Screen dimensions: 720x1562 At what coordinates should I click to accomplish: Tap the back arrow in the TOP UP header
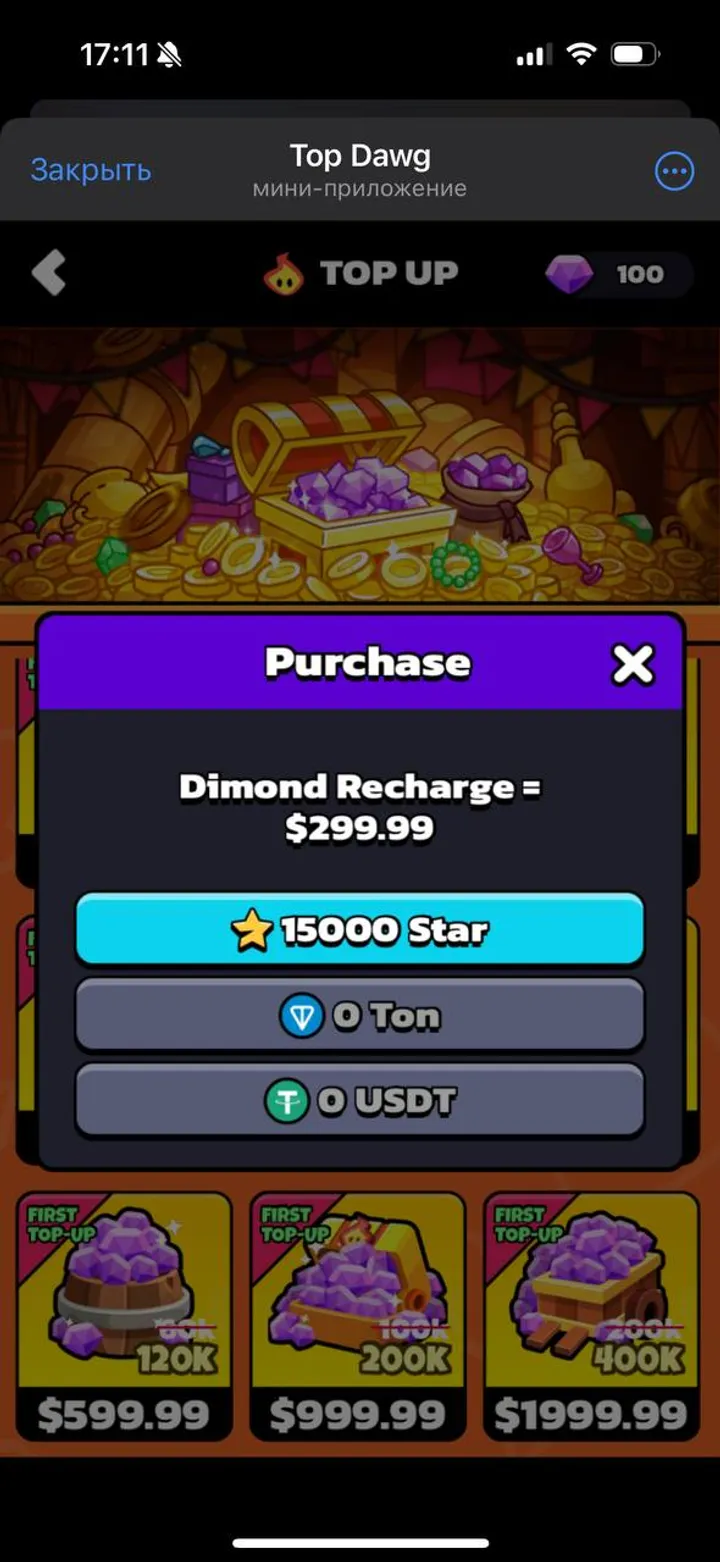[47, 273]
